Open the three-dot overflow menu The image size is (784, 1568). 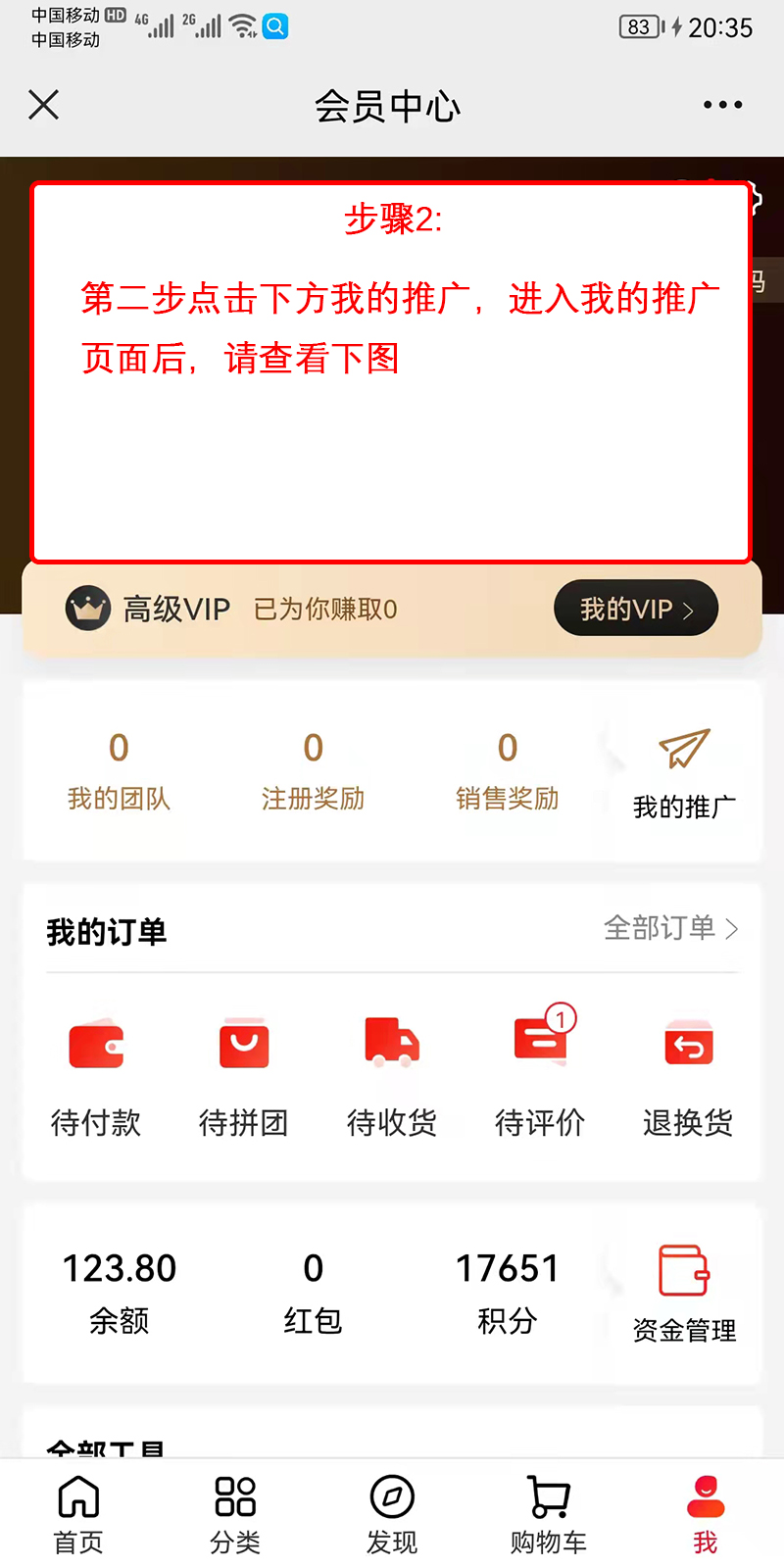722,105
